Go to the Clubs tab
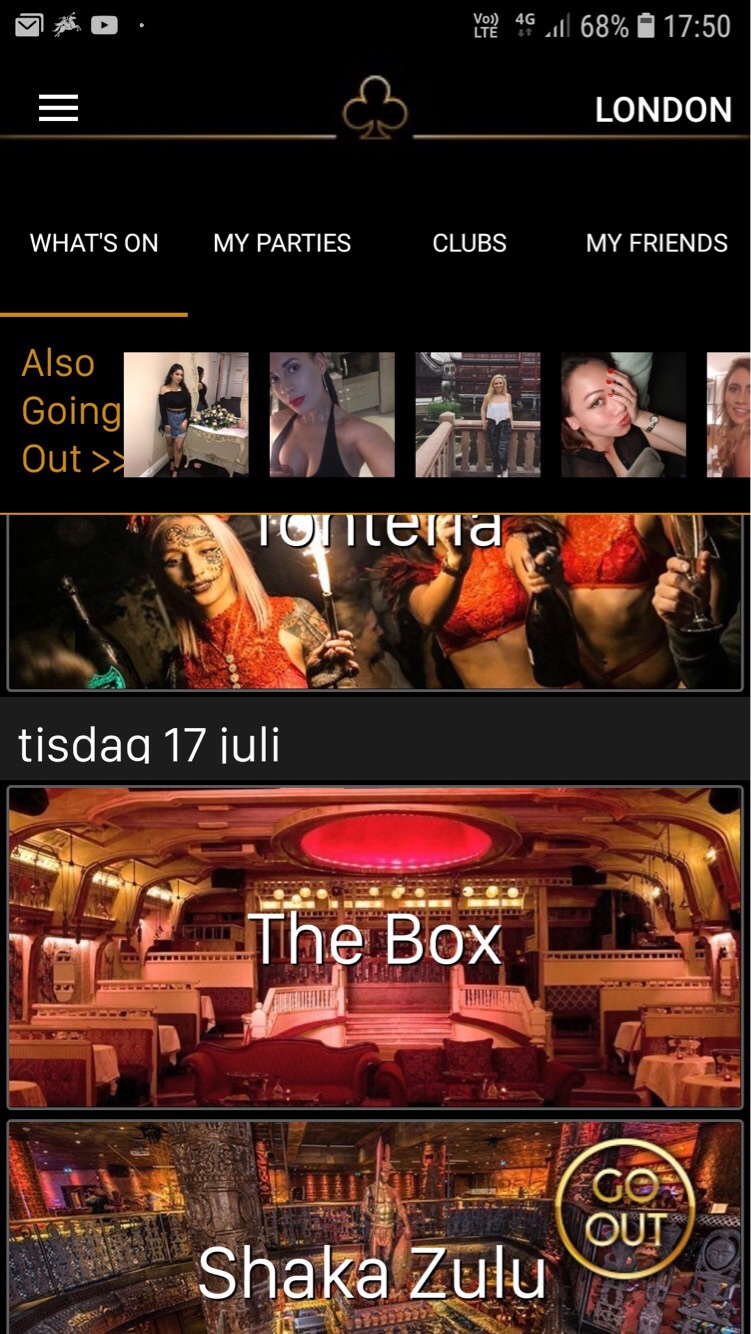 [x=469, y=243]
